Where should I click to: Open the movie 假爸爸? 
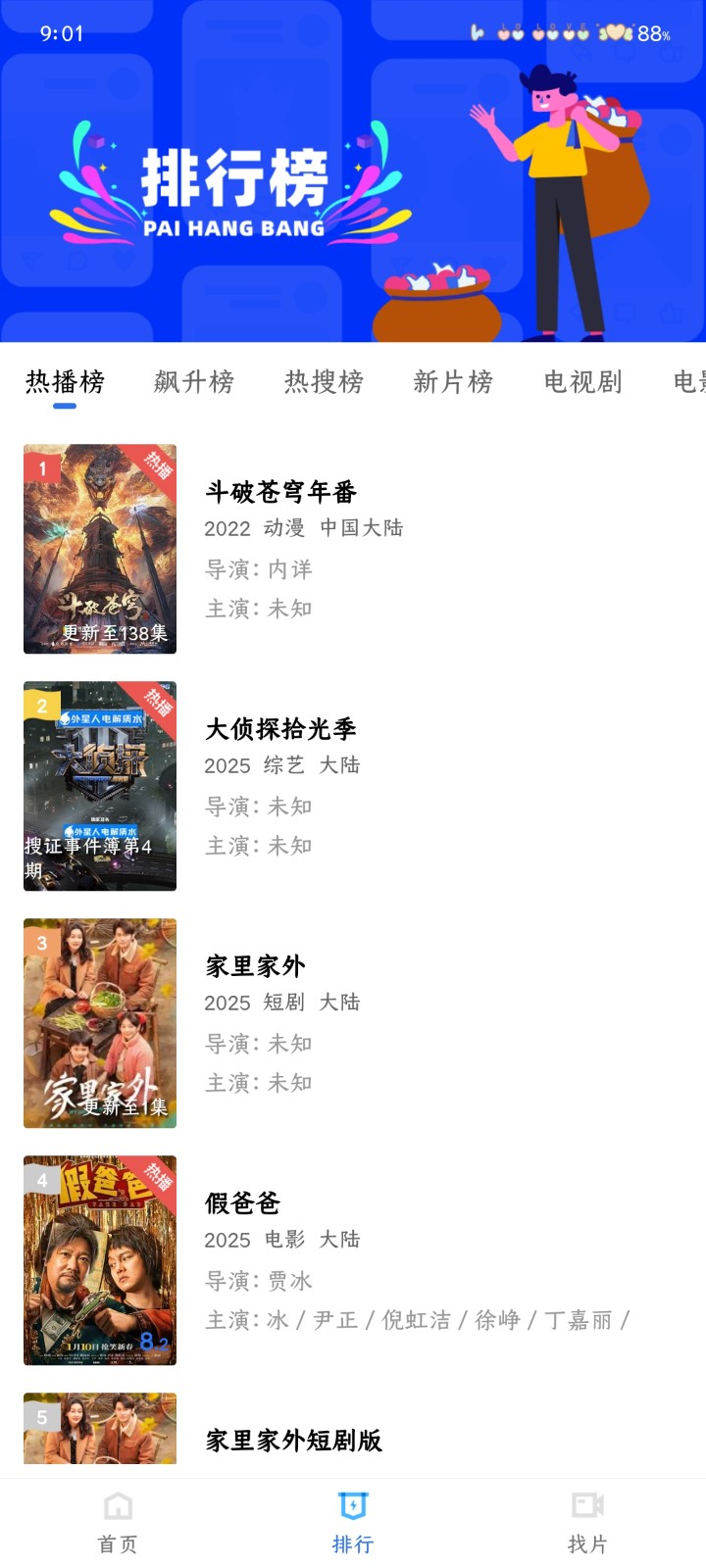point(242,1203)
